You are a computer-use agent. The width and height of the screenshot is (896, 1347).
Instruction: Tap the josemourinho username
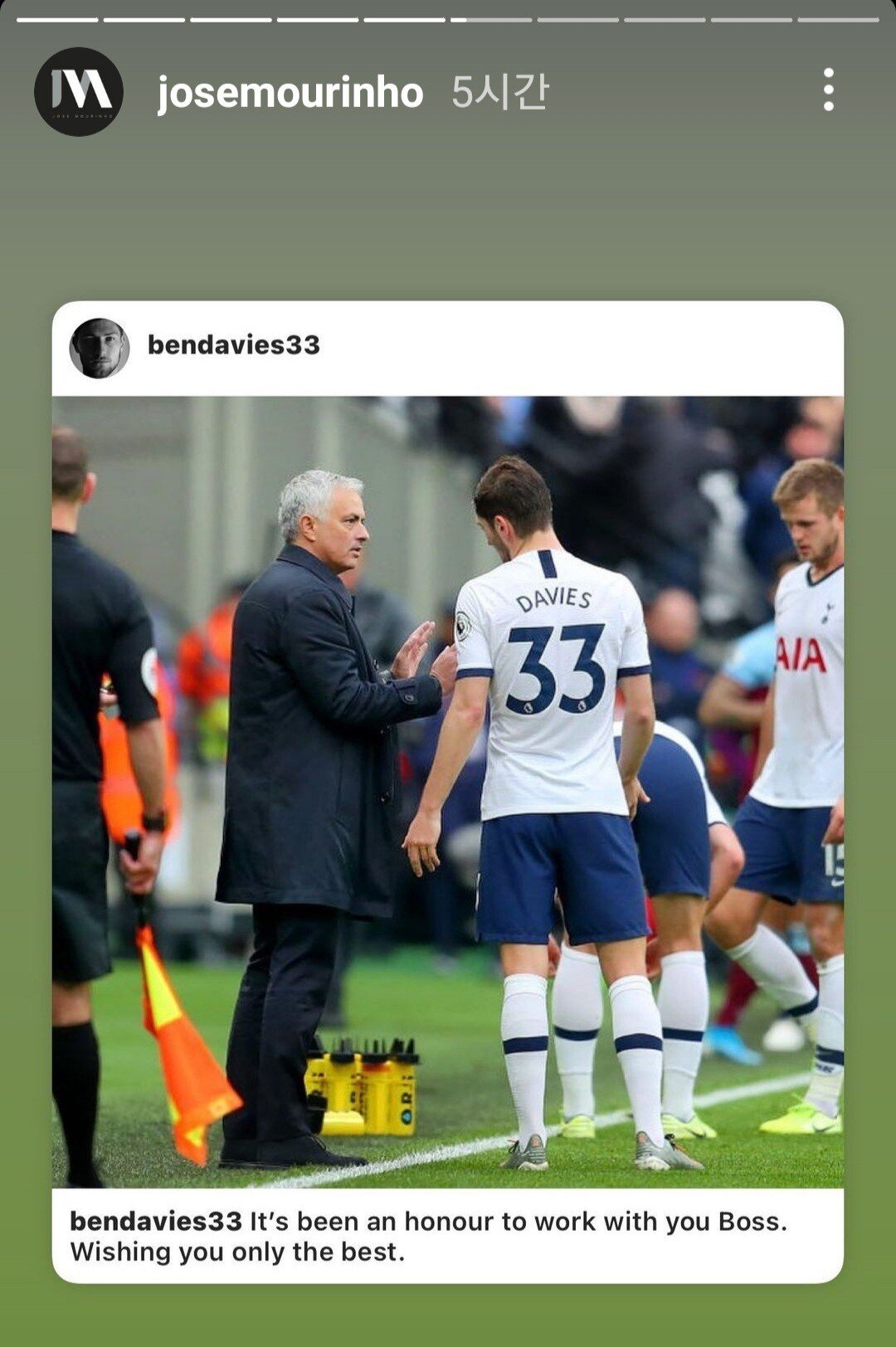tap(290, 92)
